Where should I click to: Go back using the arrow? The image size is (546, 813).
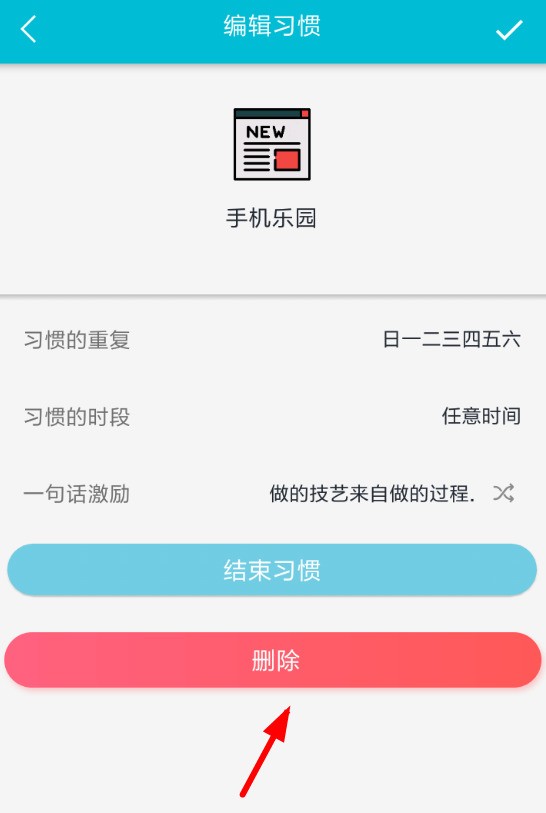pos(29,29)
